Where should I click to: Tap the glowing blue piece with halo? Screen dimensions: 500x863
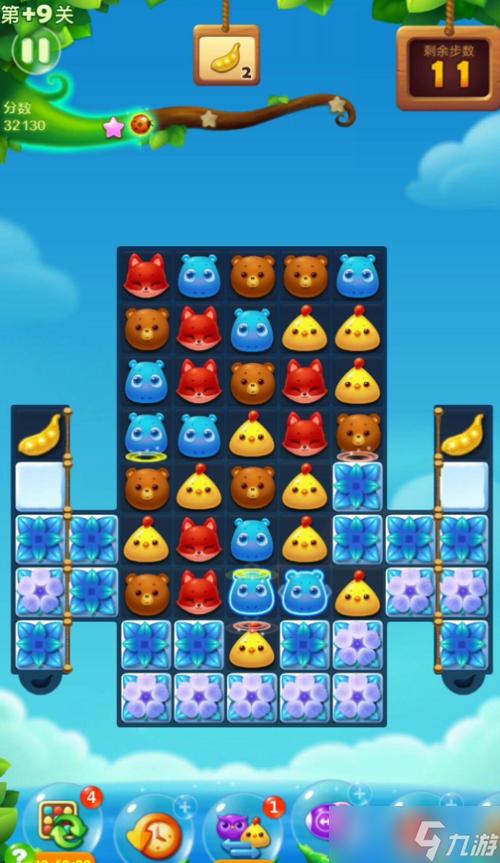point(252,593)
